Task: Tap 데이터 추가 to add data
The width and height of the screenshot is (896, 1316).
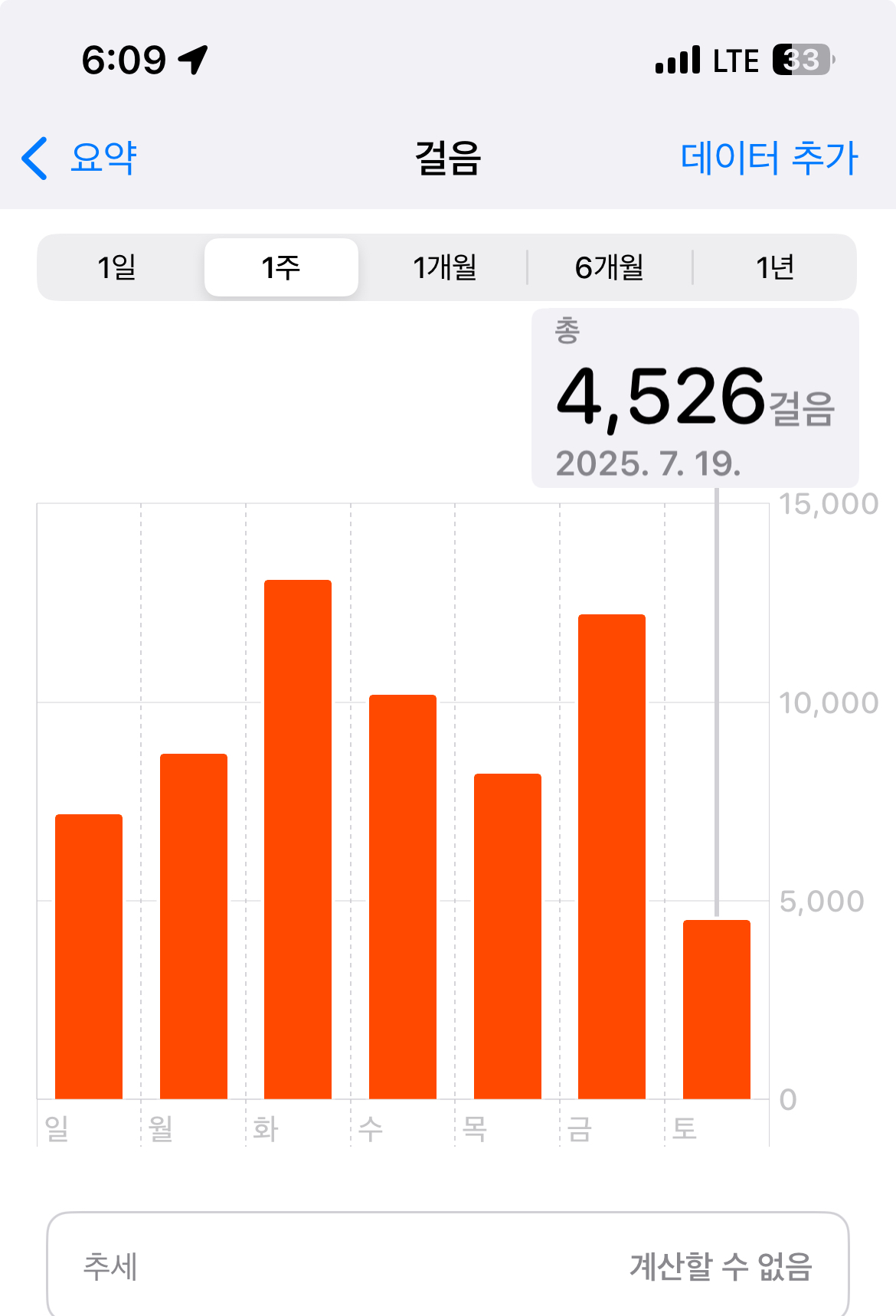Action: coord(769,159)
